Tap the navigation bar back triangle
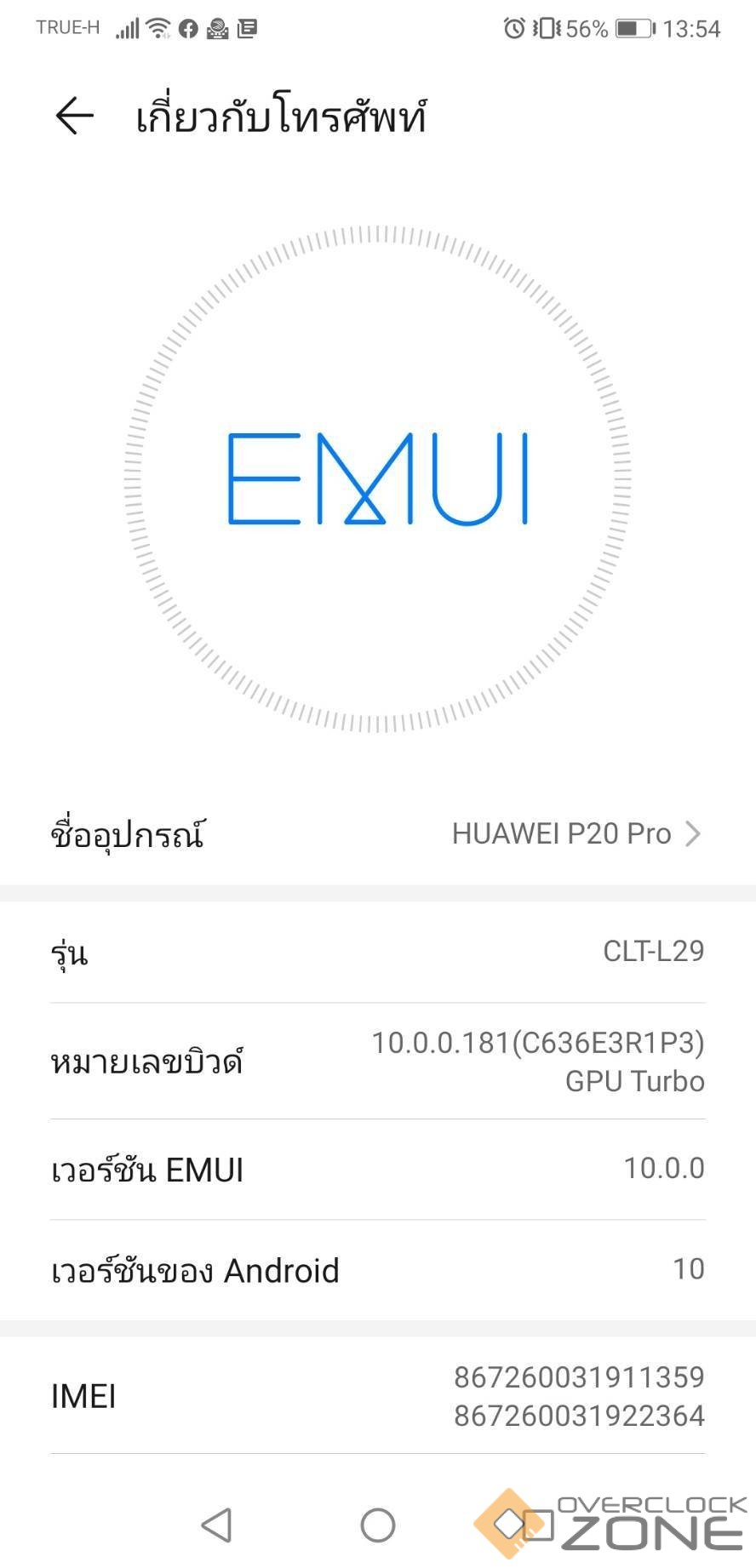The image size is (756, 1568). [217, 1525]
